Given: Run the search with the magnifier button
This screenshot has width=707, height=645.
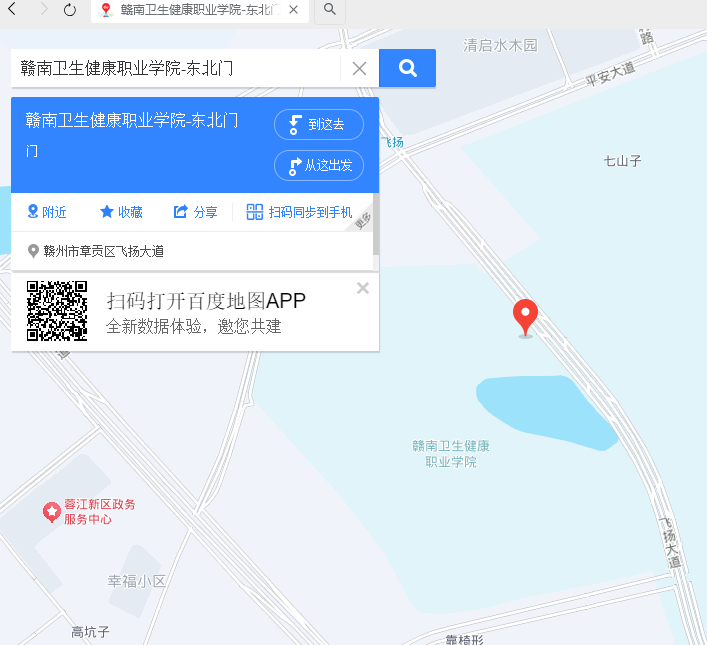Looking at the screenshot, I should 407,68.
